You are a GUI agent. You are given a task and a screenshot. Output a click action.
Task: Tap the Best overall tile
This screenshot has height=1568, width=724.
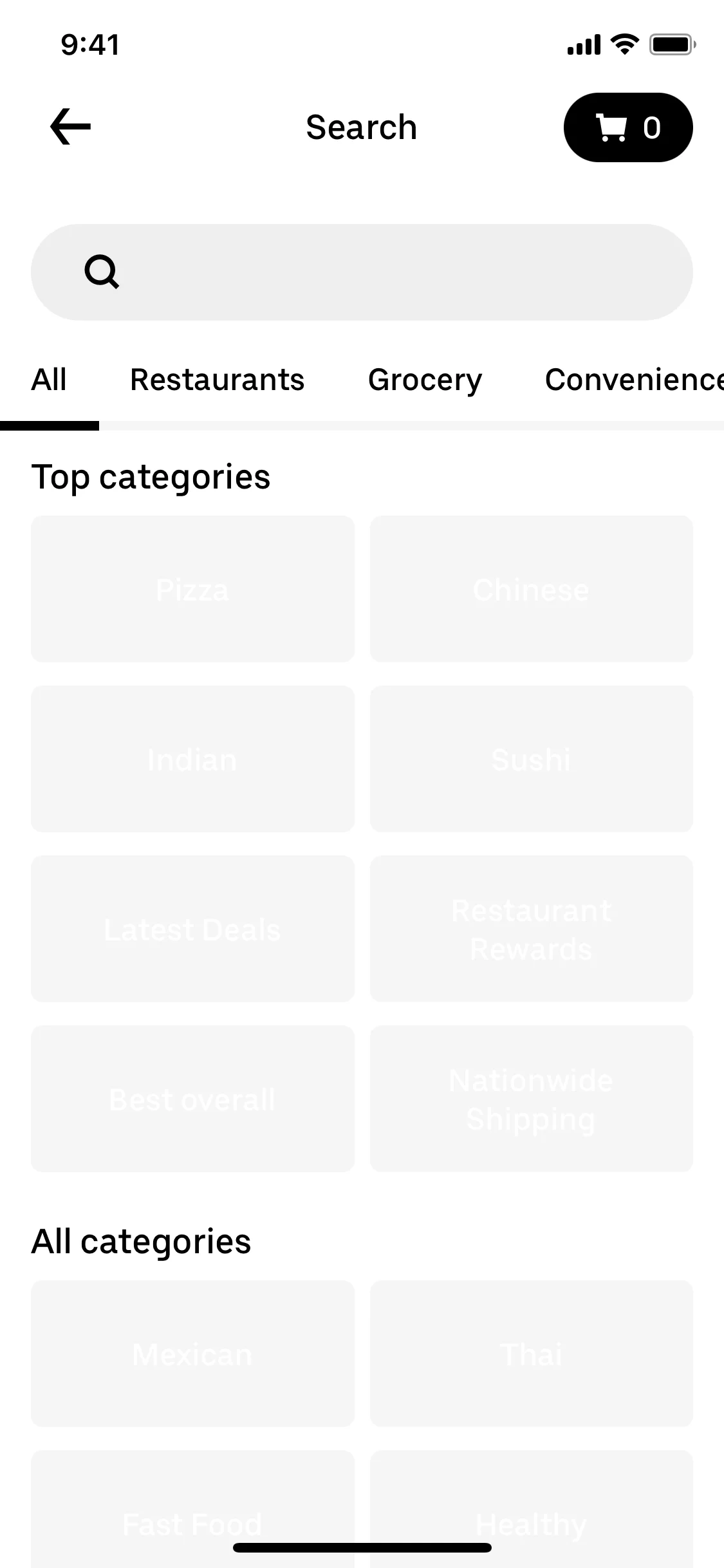(x=192, y=1099)
